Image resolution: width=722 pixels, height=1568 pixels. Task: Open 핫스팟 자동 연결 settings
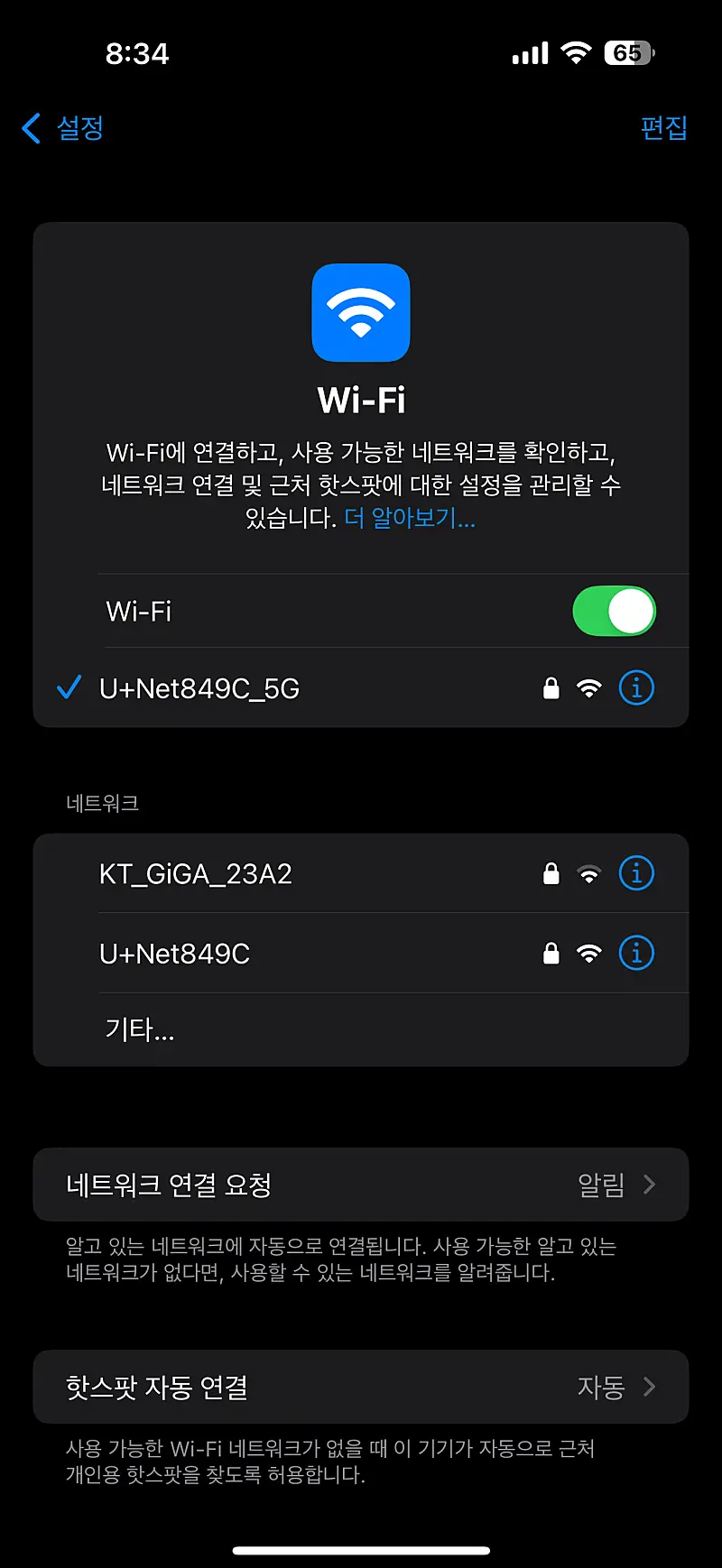[361, 1387]
